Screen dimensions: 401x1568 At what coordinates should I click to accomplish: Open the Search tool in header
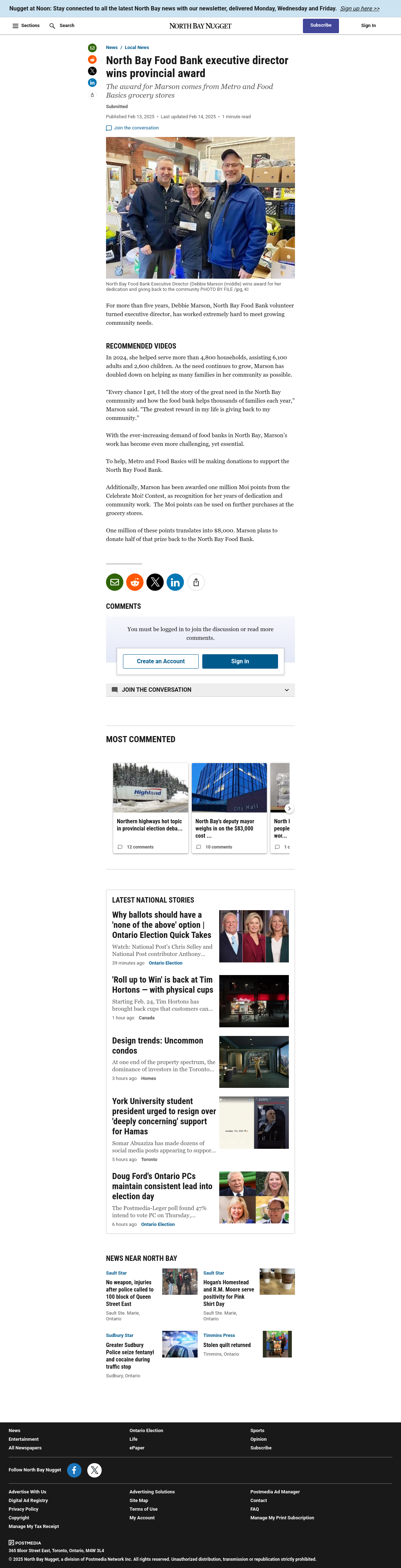(61, 26)
